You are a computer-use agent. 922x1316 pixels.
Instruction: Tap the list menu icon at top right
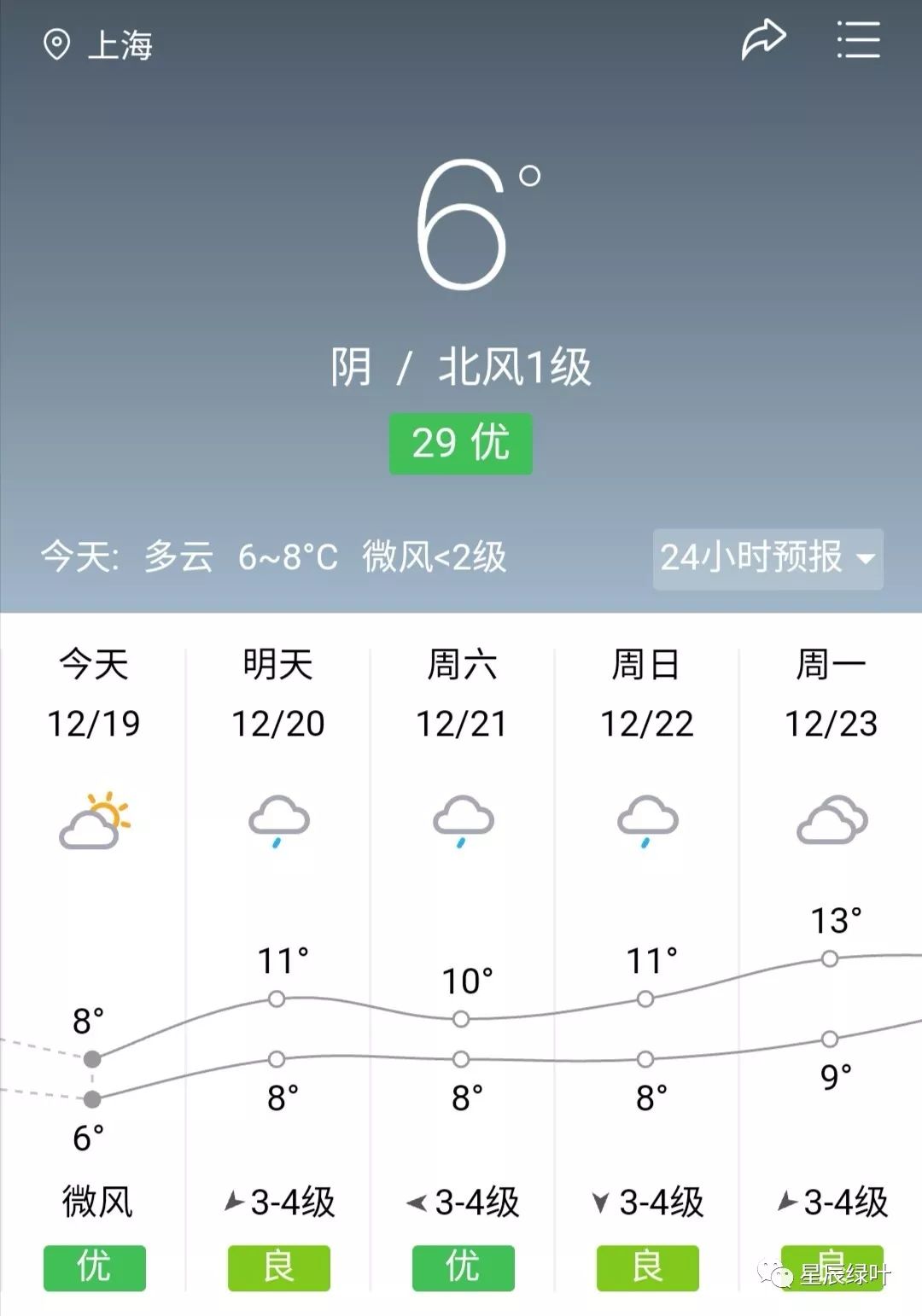click(859, 40)
